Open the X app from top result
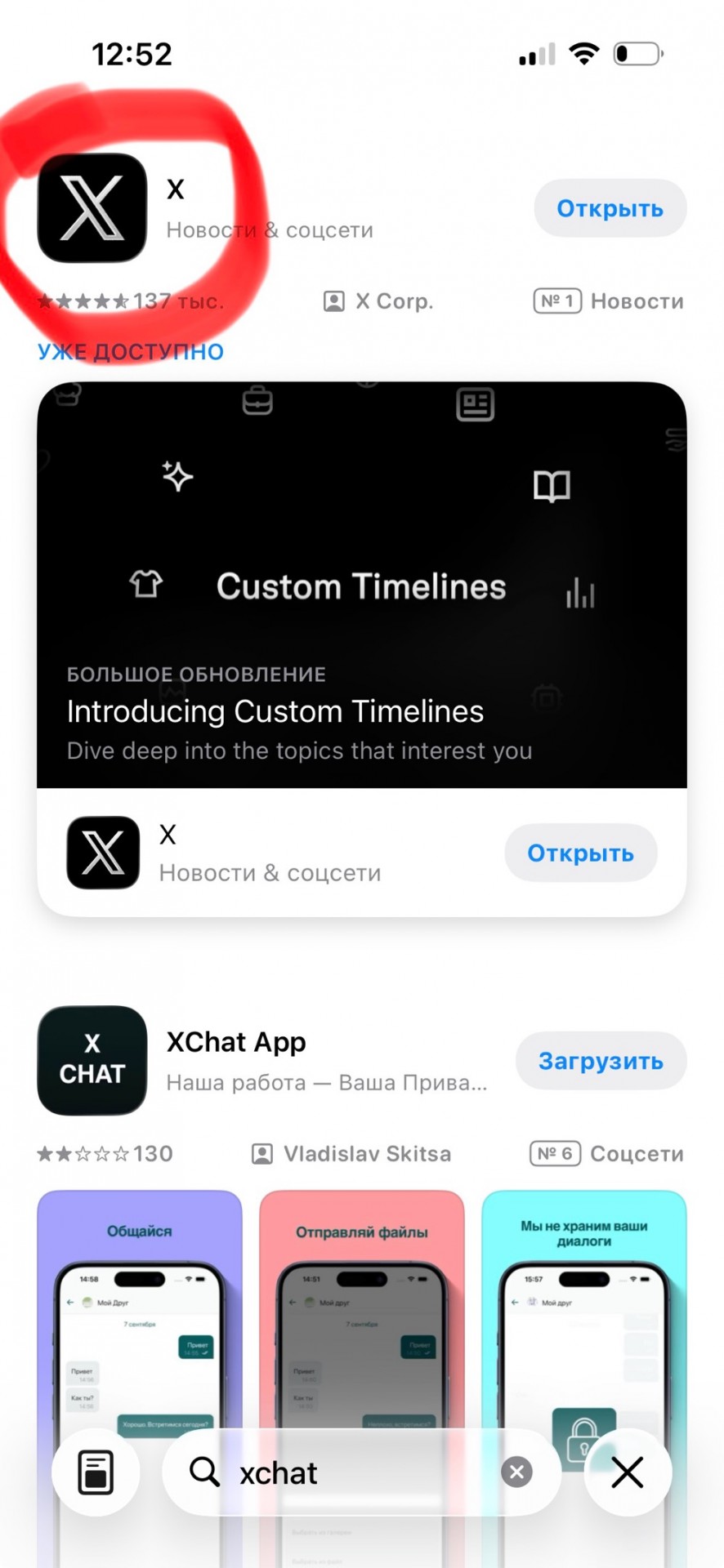 pos(610,208)
